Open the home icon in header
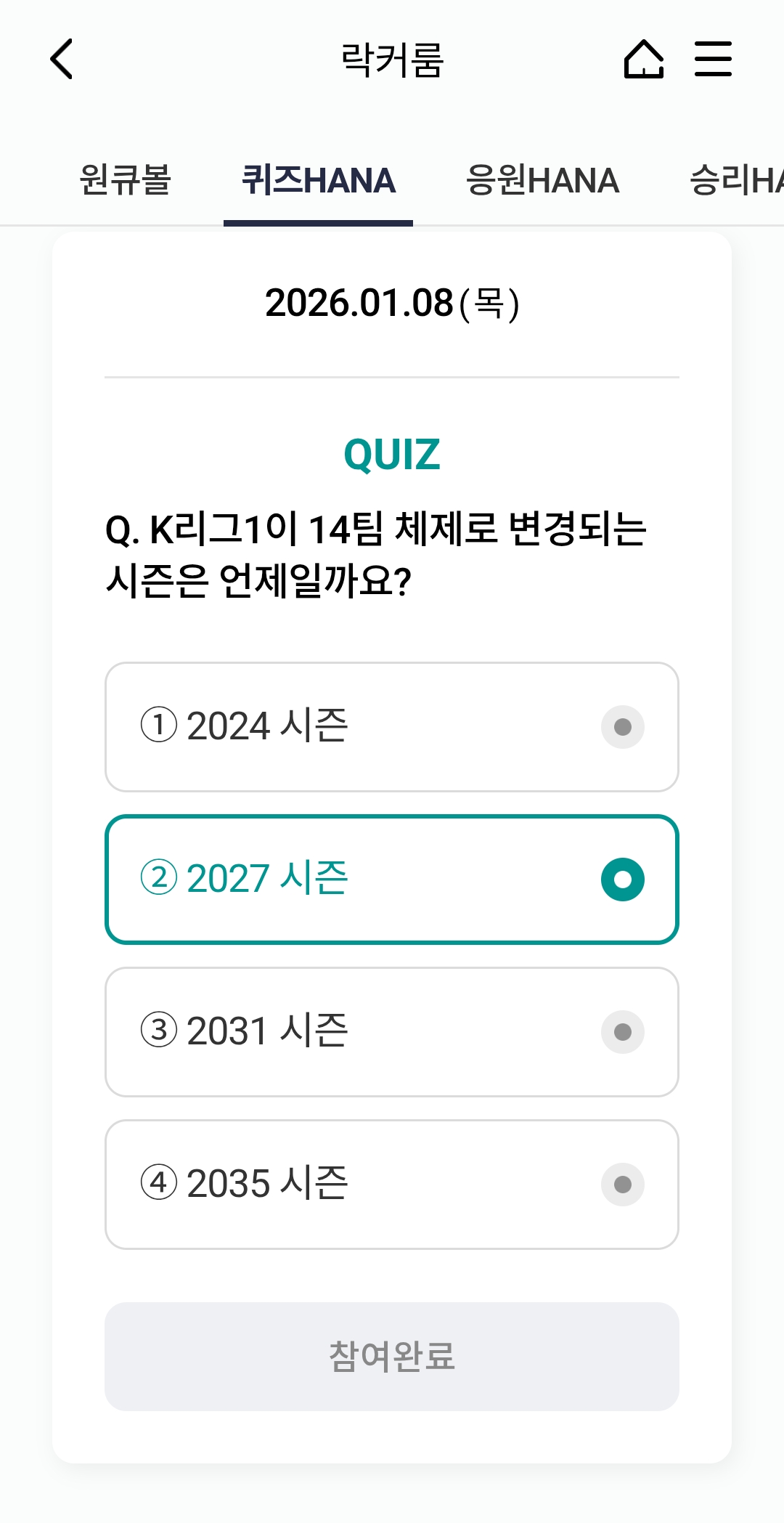The image size is (784, 1523). (644, 59)
